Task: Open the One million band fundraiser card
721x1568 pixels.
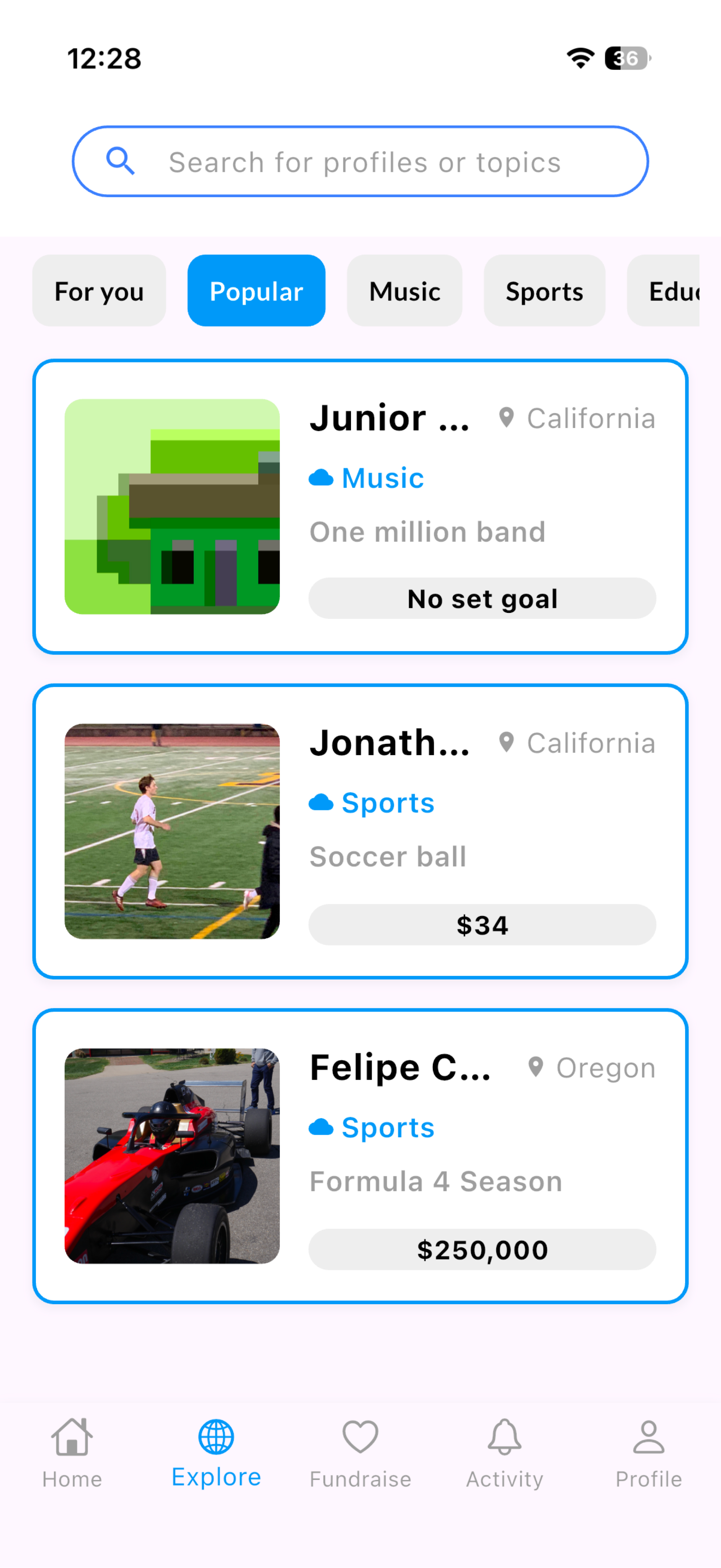Action: click(x=360, y=506)
